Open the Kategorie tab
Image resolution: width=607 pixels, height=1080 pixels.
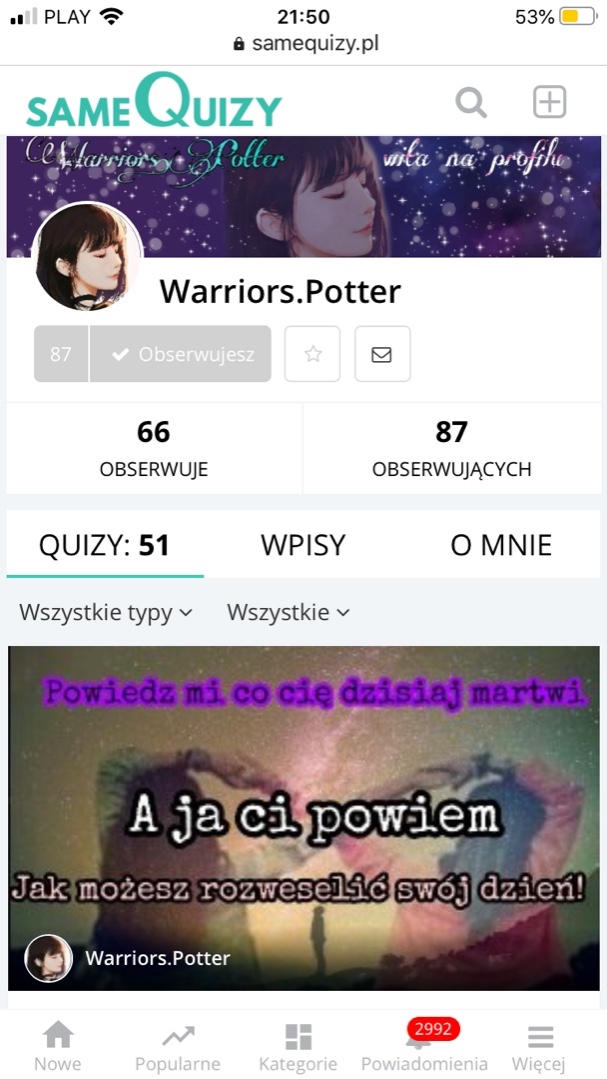coord(298,1046)
